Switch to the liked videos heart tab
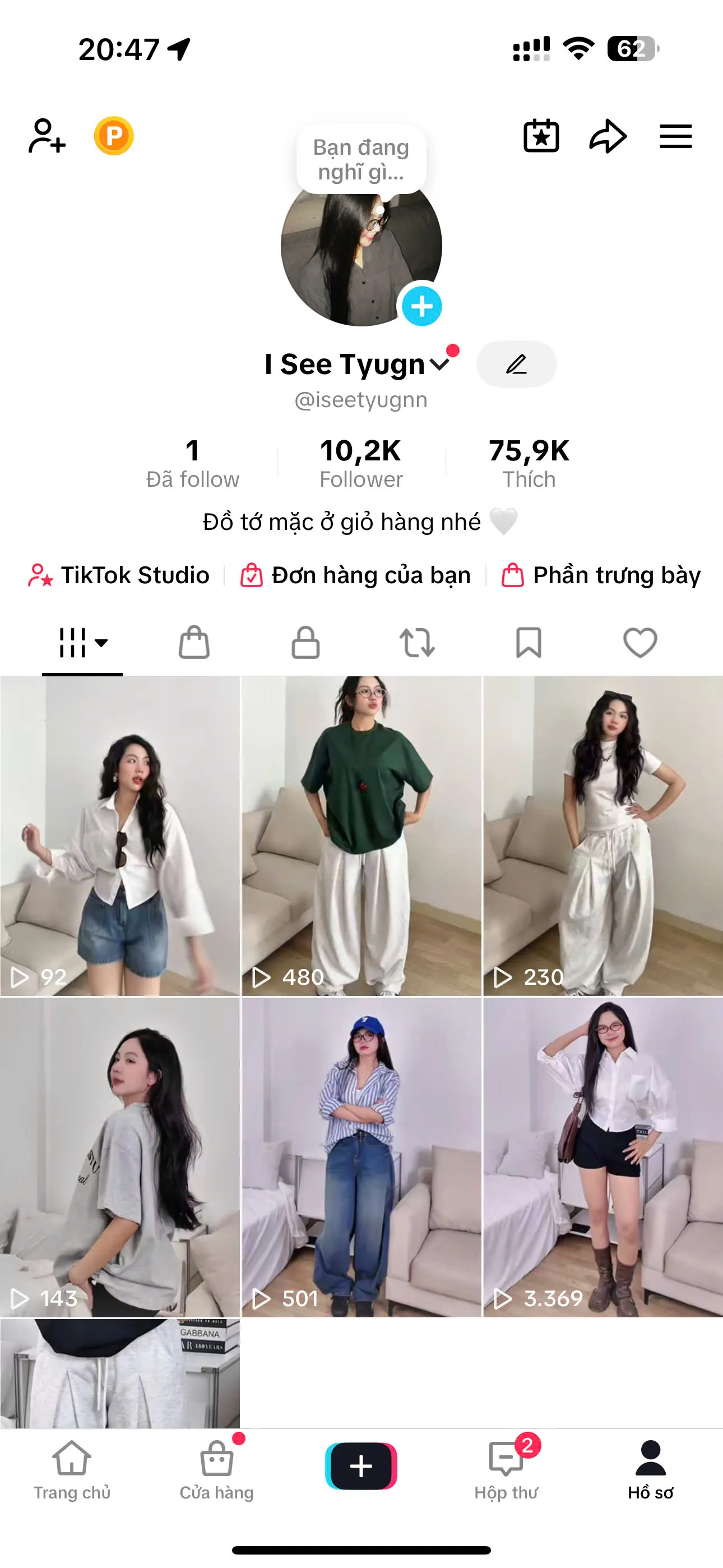723x1568 pixels. [x=640, y=643]
